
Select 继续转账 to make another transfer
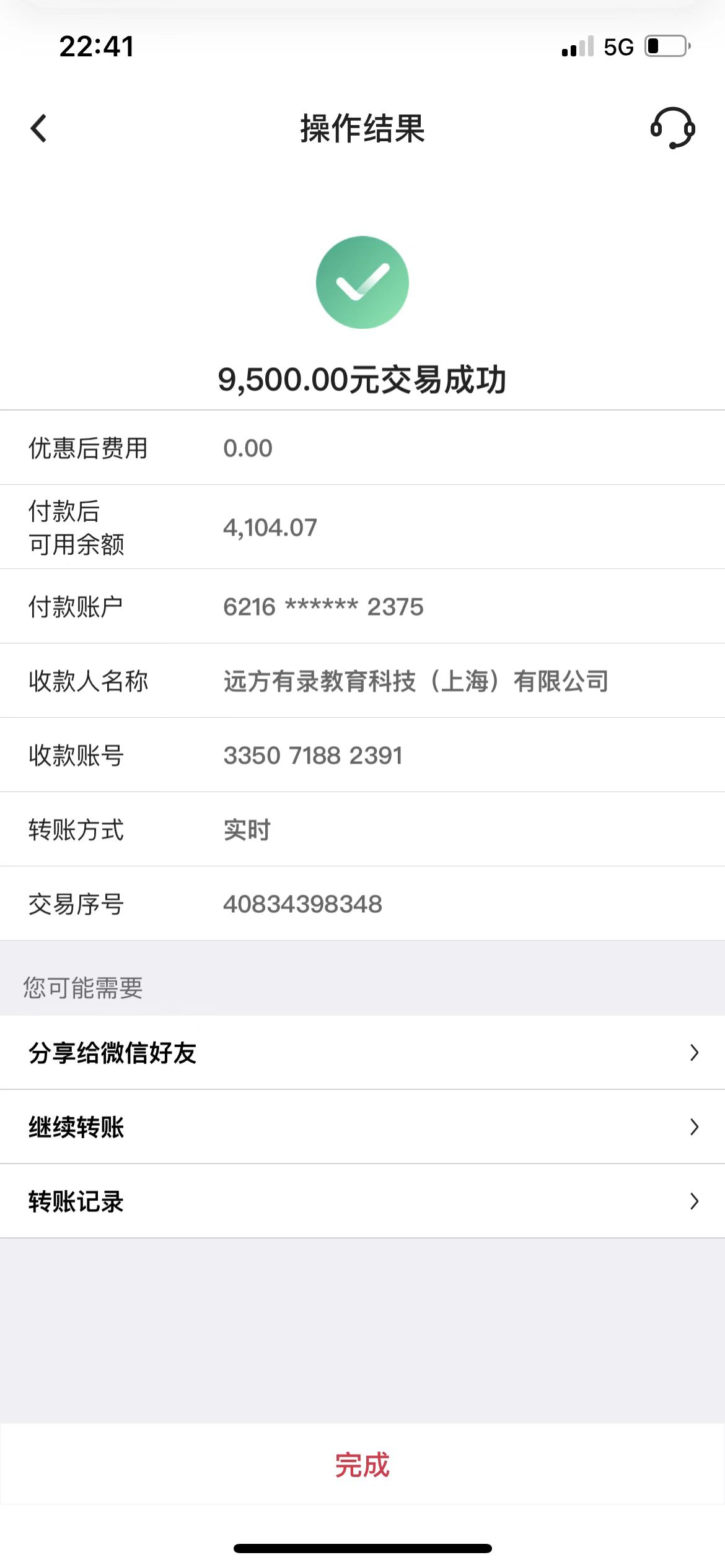coord(362,1126)
